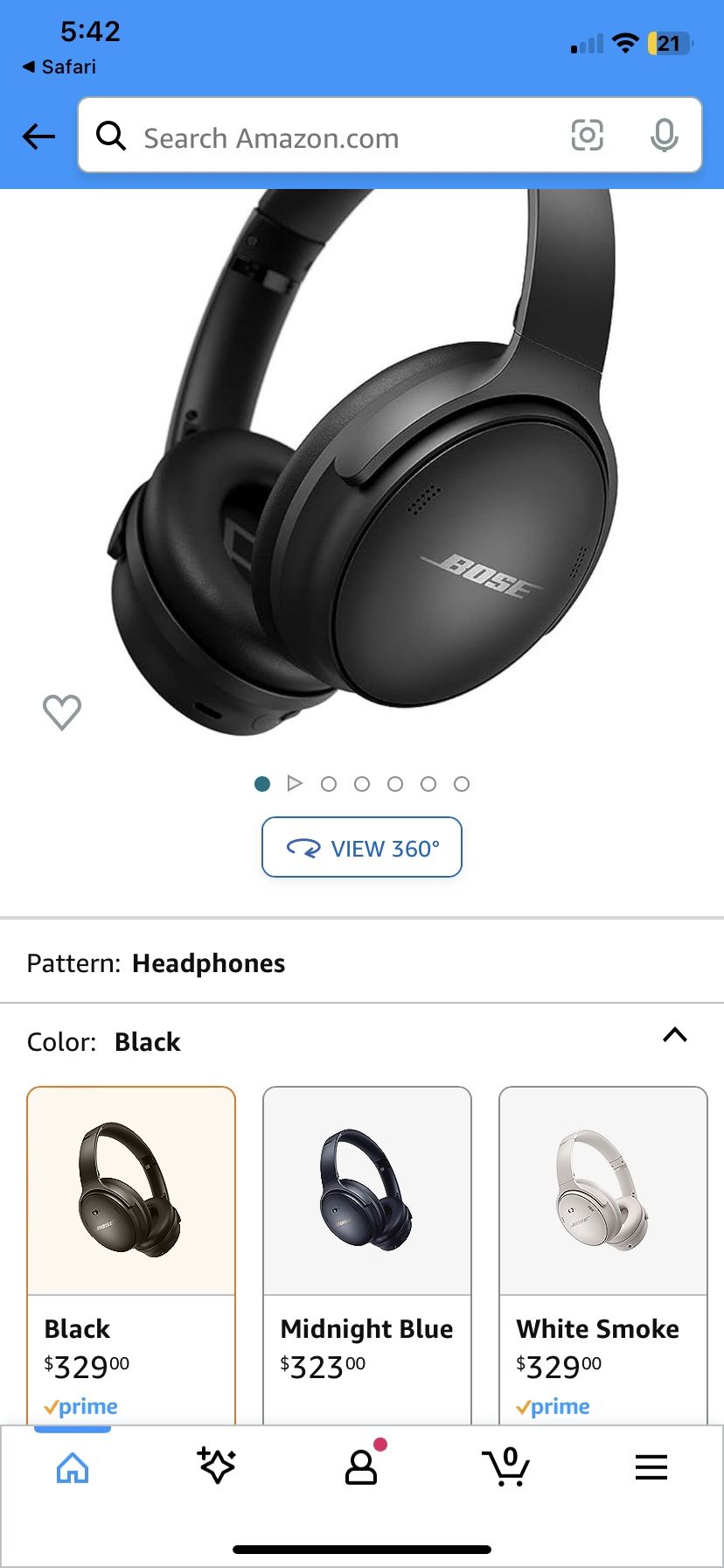The image size is (724, 1568).
Task: Open the Rufus AI assistant sparkle icon
Action: coord(216,1468)
